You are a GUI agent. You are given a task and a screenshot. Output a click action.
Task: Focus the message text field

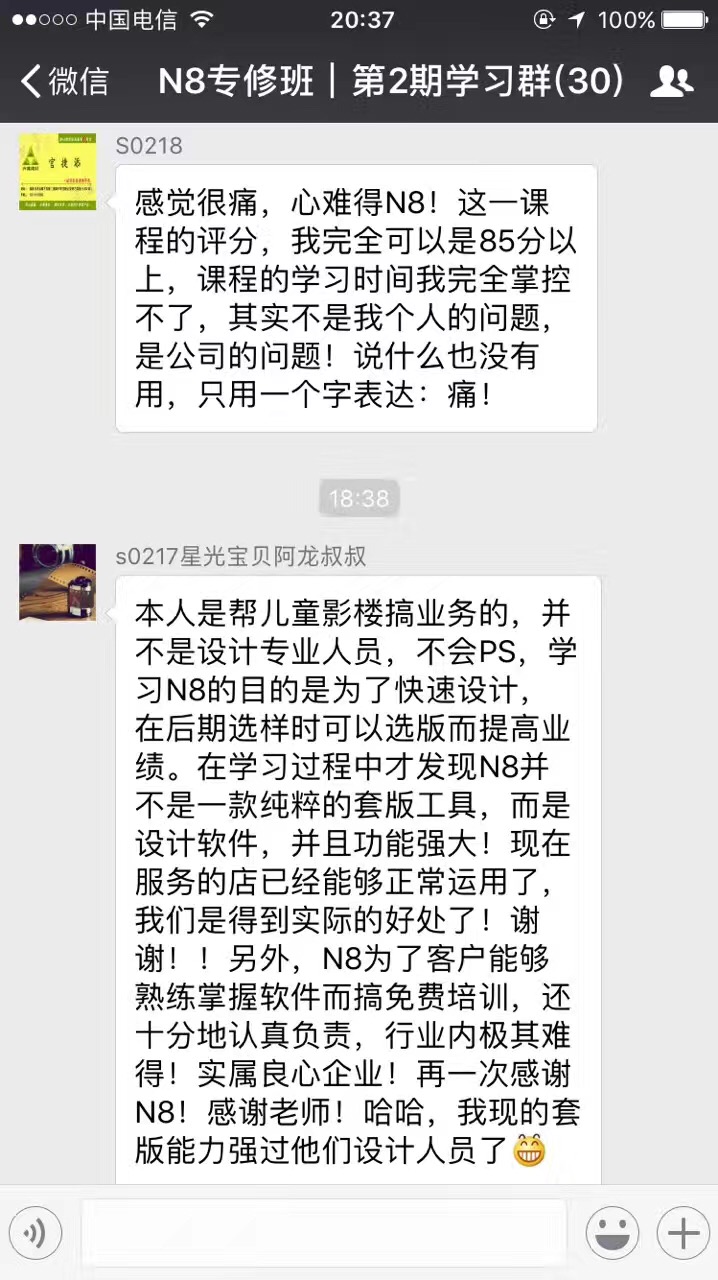coord(323,1233)
